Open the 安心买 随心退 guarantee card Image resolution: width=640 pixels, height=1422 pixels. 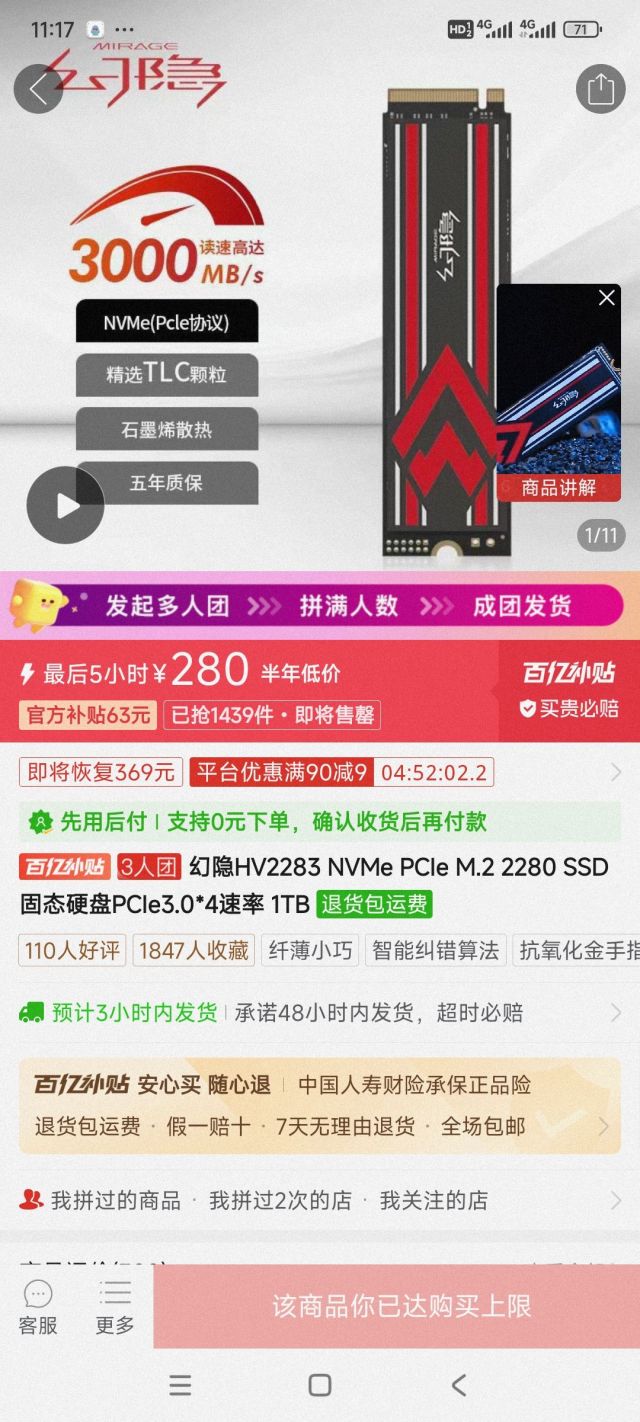tap(320, 1105)
